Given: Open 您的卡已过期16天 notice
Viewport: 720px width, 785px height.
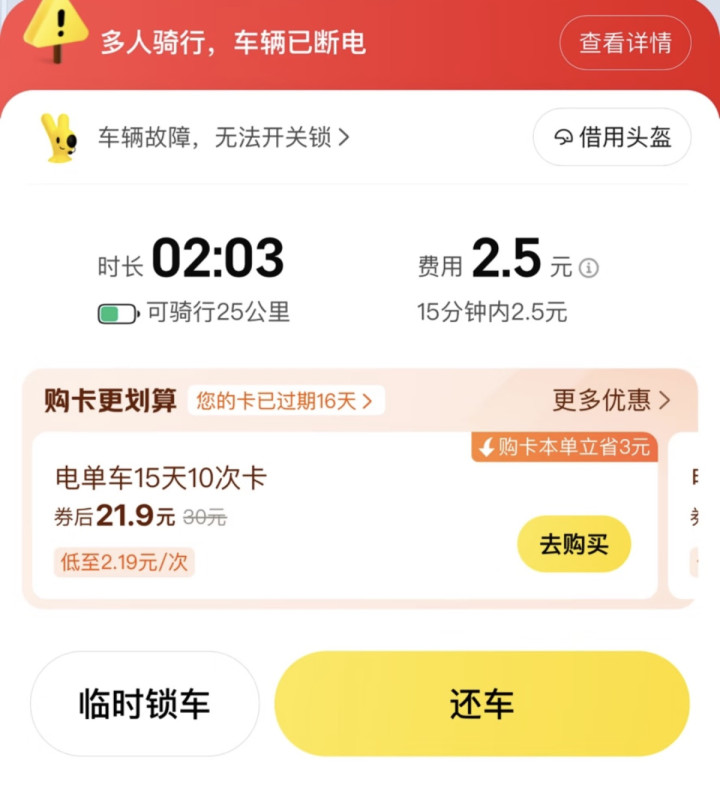Looking at the screenshot, I should coord(285,401).
